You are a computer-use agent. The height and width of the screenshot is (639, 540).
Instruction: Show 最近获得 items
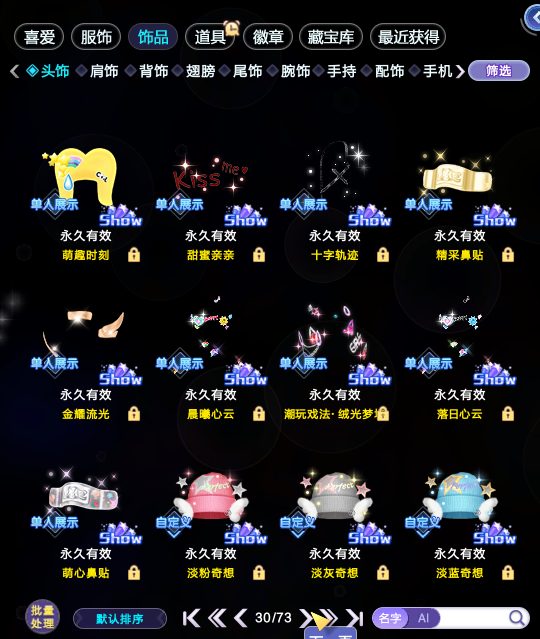[408, 37]
